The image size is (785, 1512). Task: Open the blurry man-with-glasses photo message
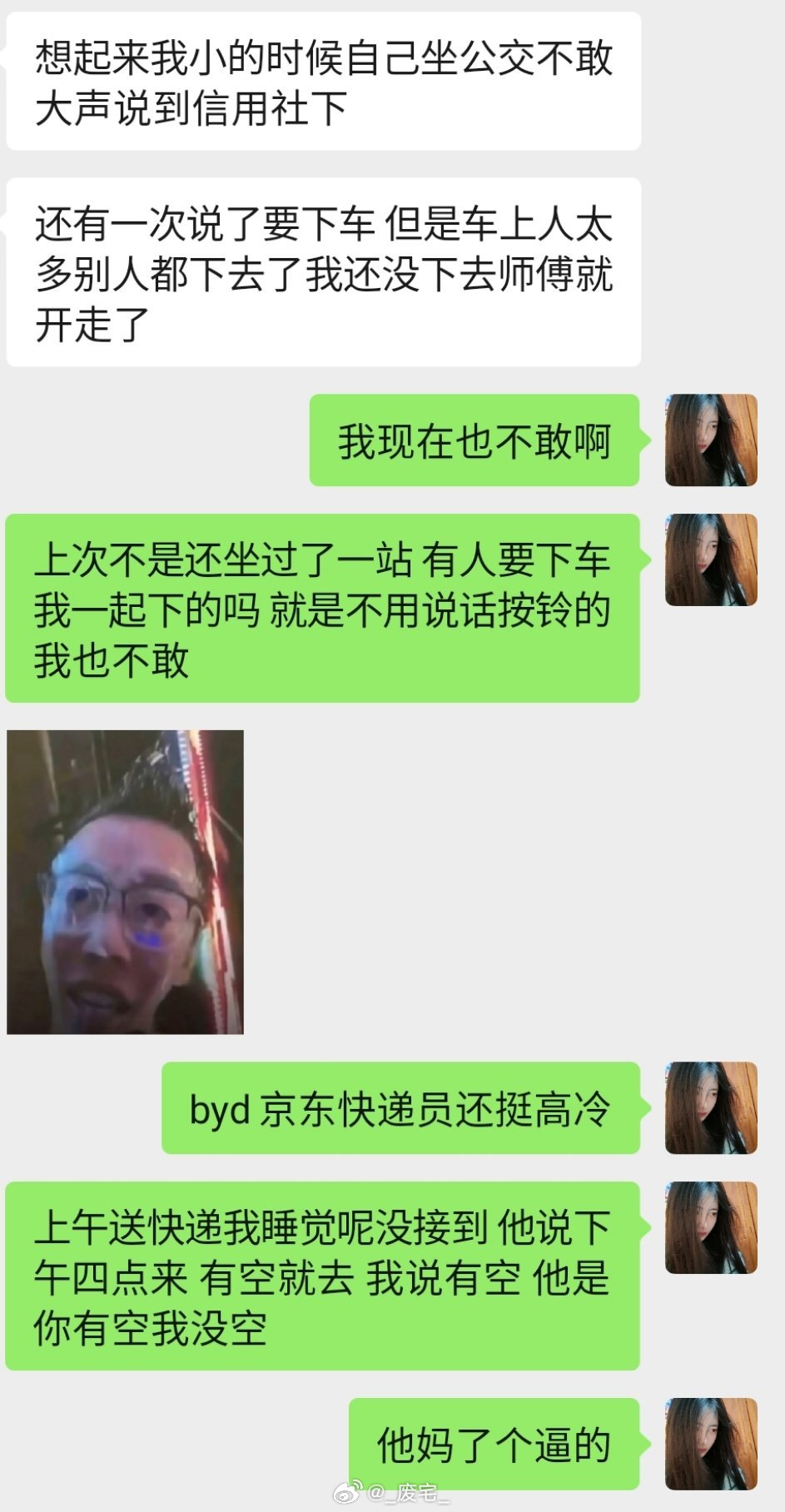click(x=125, y=882)
